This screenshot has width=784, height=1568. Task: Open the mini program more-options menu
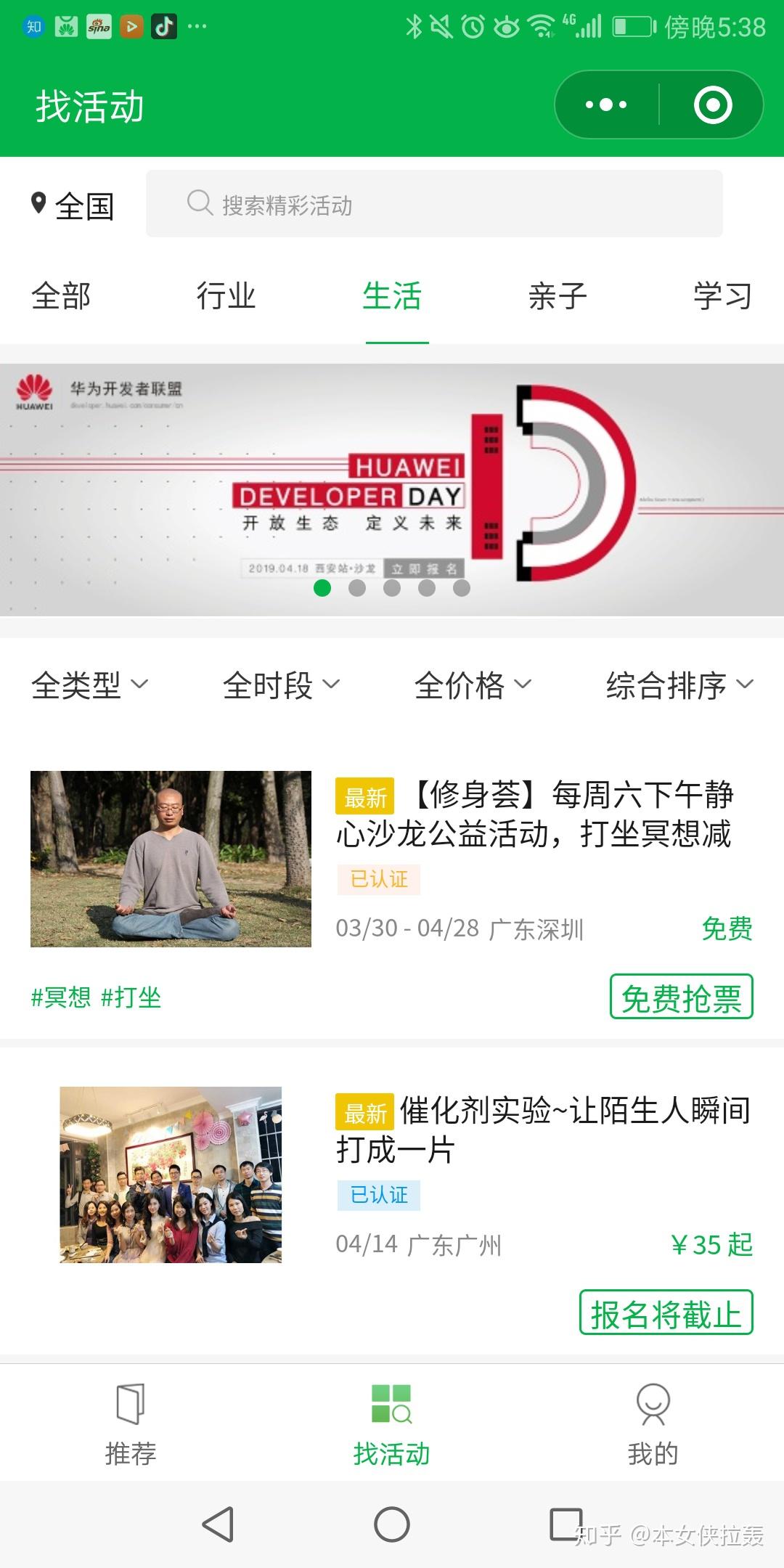tap(606, 105)
